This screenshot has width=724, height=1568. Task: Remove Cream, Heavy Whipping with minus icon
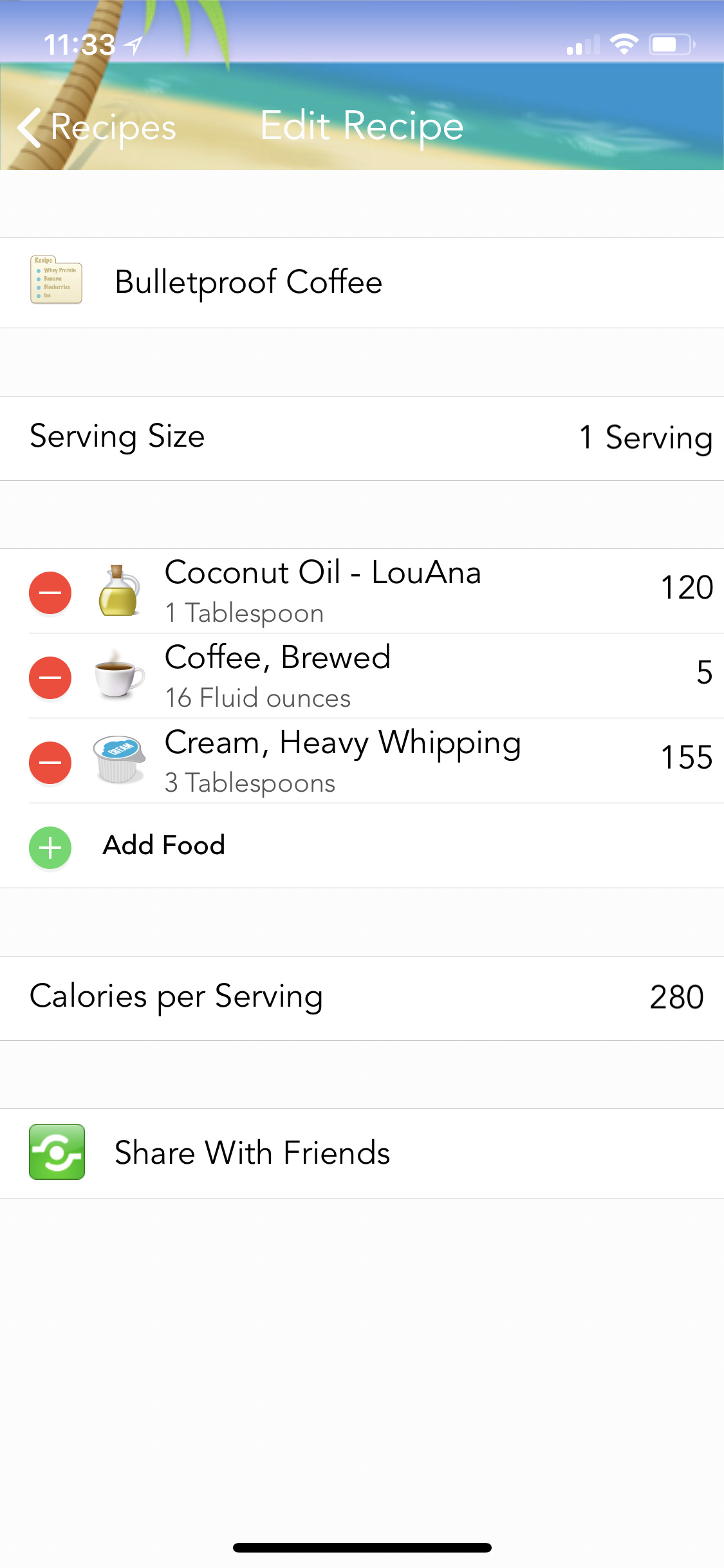coord(50,763)
